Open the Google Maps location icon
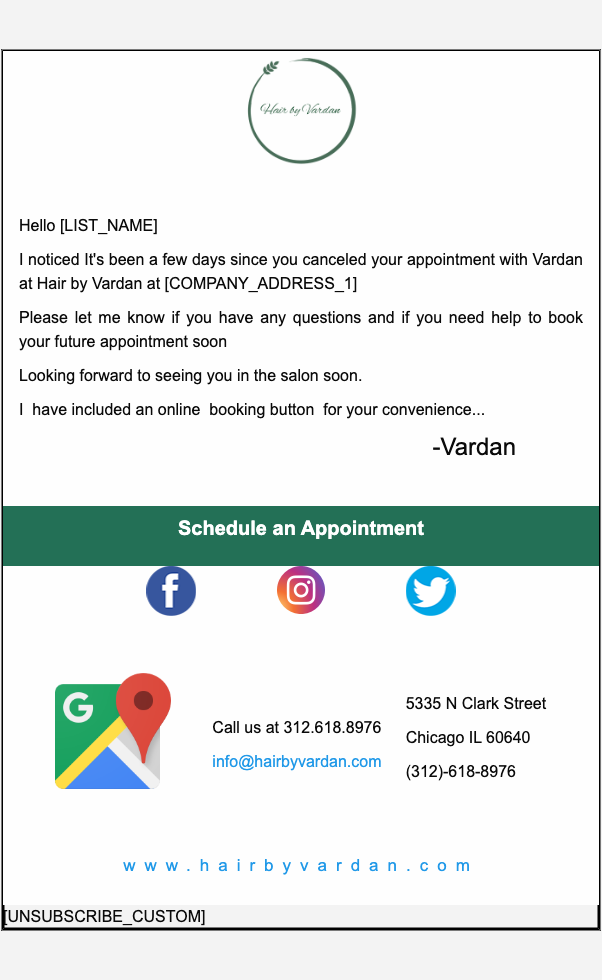The height and width of the screenshot is (980, 602). [112, 733]
